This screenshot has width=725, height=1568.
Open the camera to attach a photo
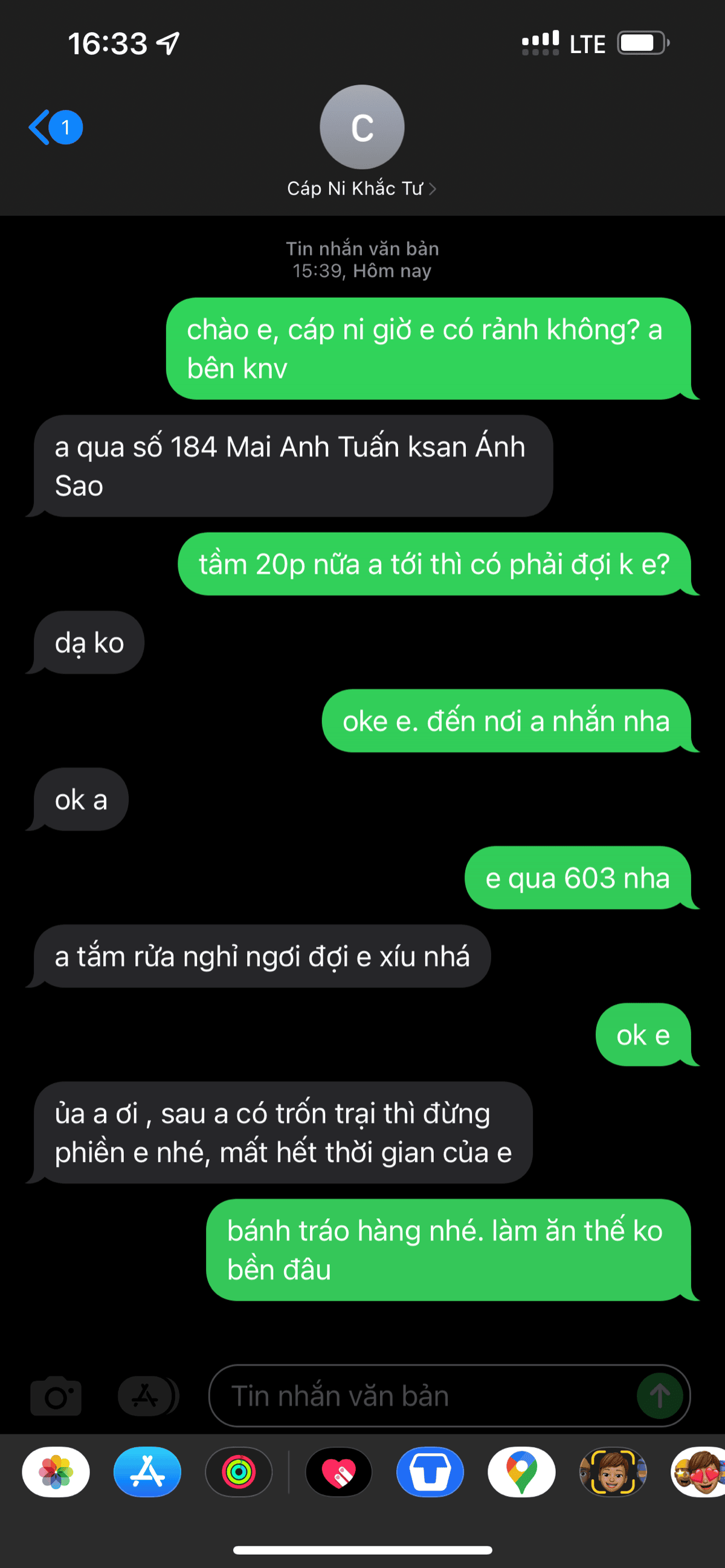56,1395
